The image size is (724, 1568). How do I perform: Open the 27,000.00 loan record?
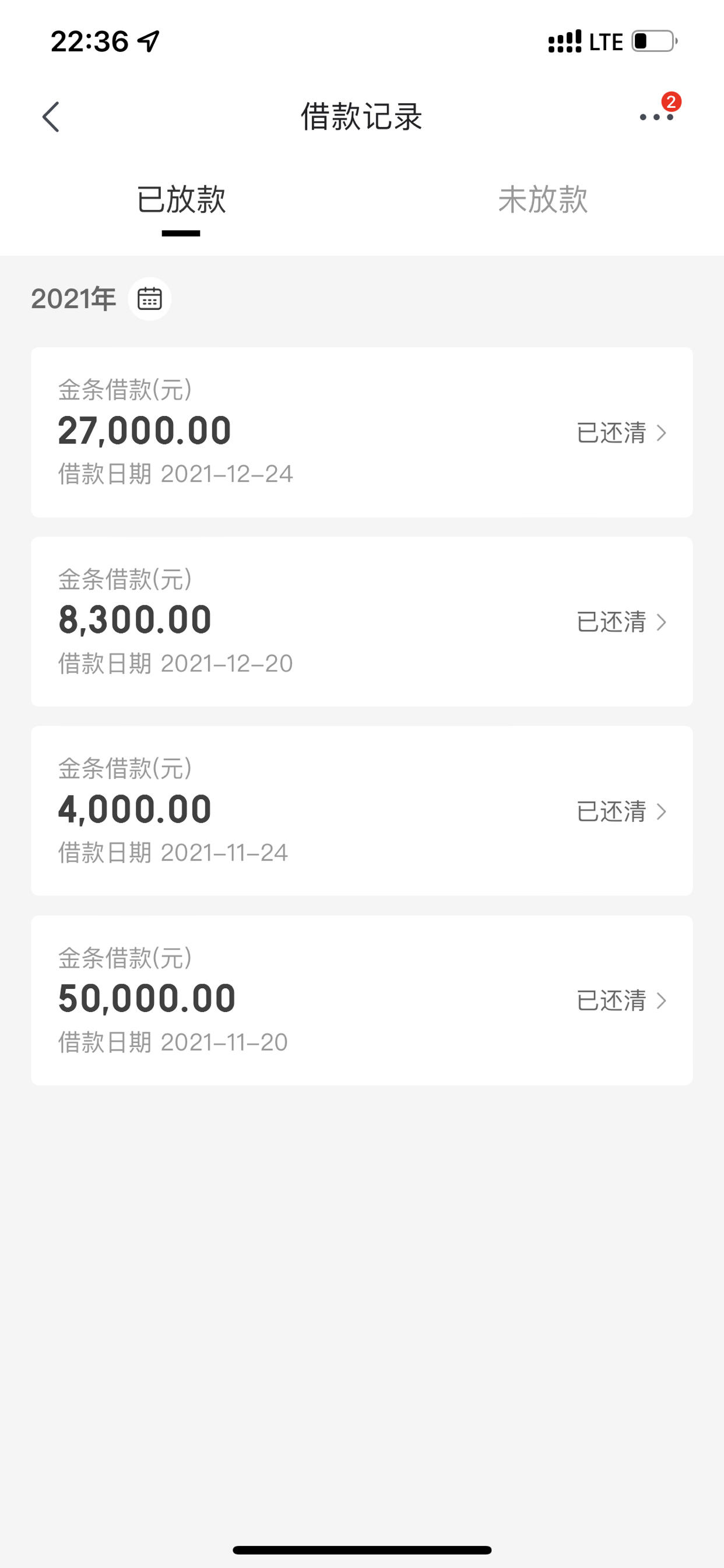click(362, 432)
